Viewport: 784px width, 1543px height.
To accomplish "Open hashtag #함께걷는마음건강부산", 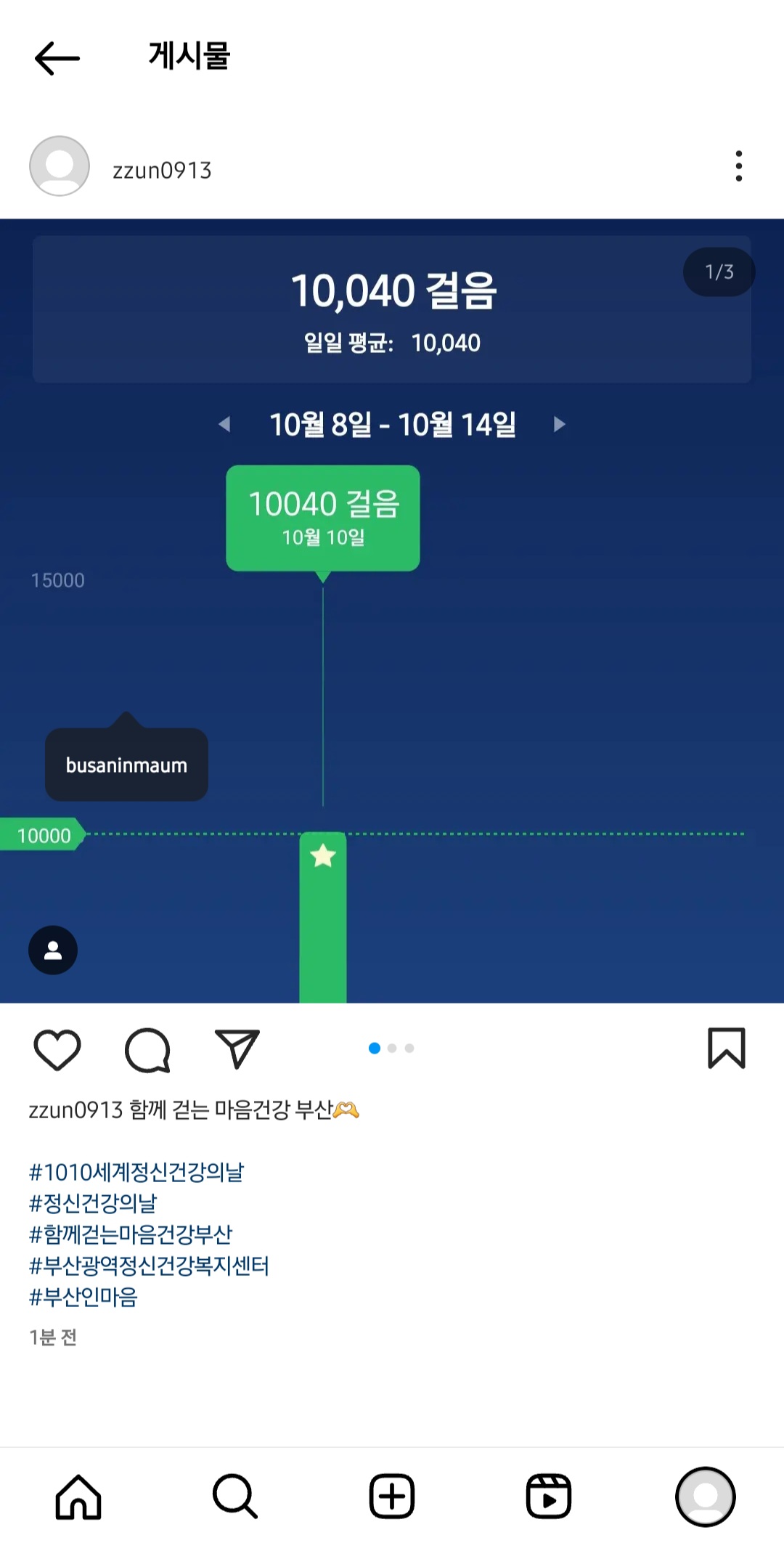I will pyautogui.click(x=131, y=1234).
